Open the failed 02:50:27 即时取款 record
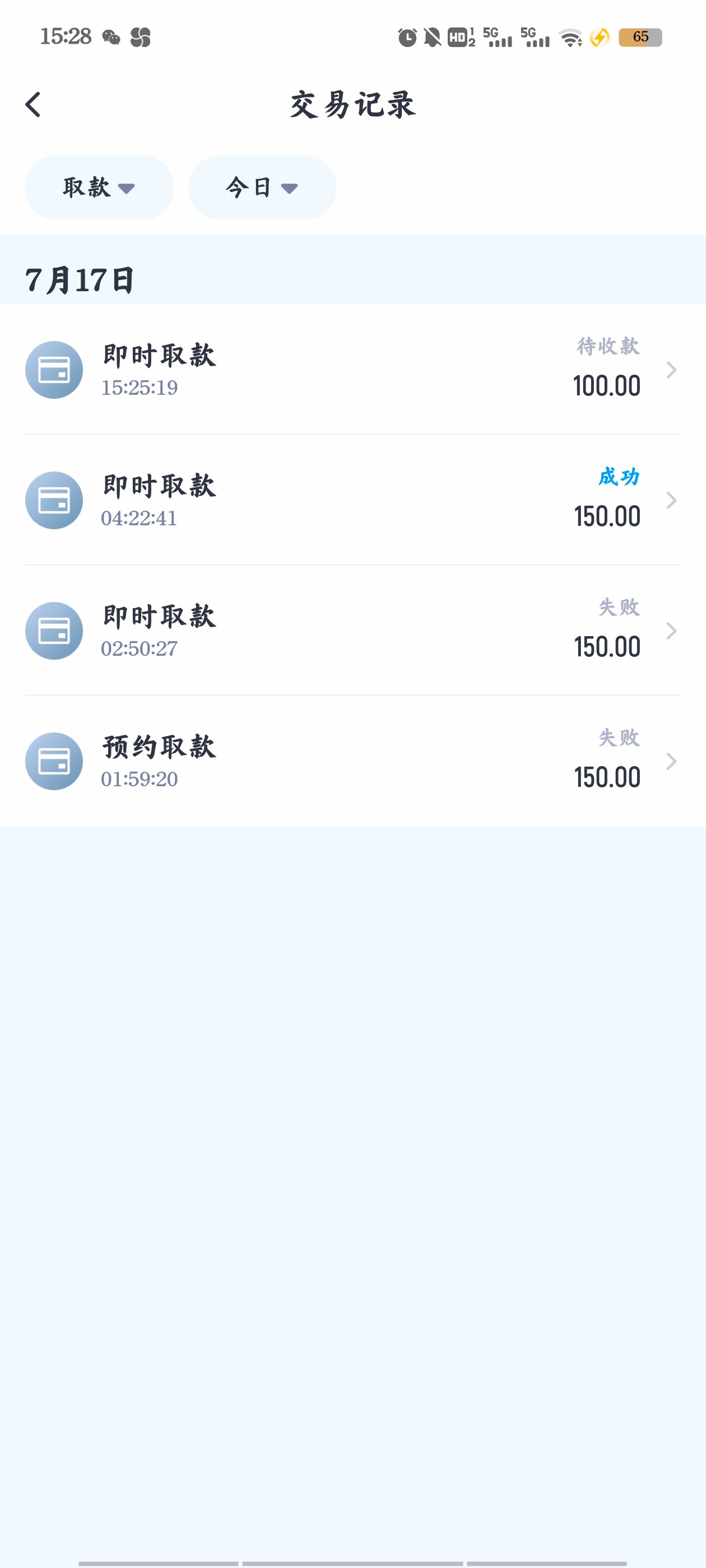The height and width of the screenshot is (1568, 706). (352, 631)
